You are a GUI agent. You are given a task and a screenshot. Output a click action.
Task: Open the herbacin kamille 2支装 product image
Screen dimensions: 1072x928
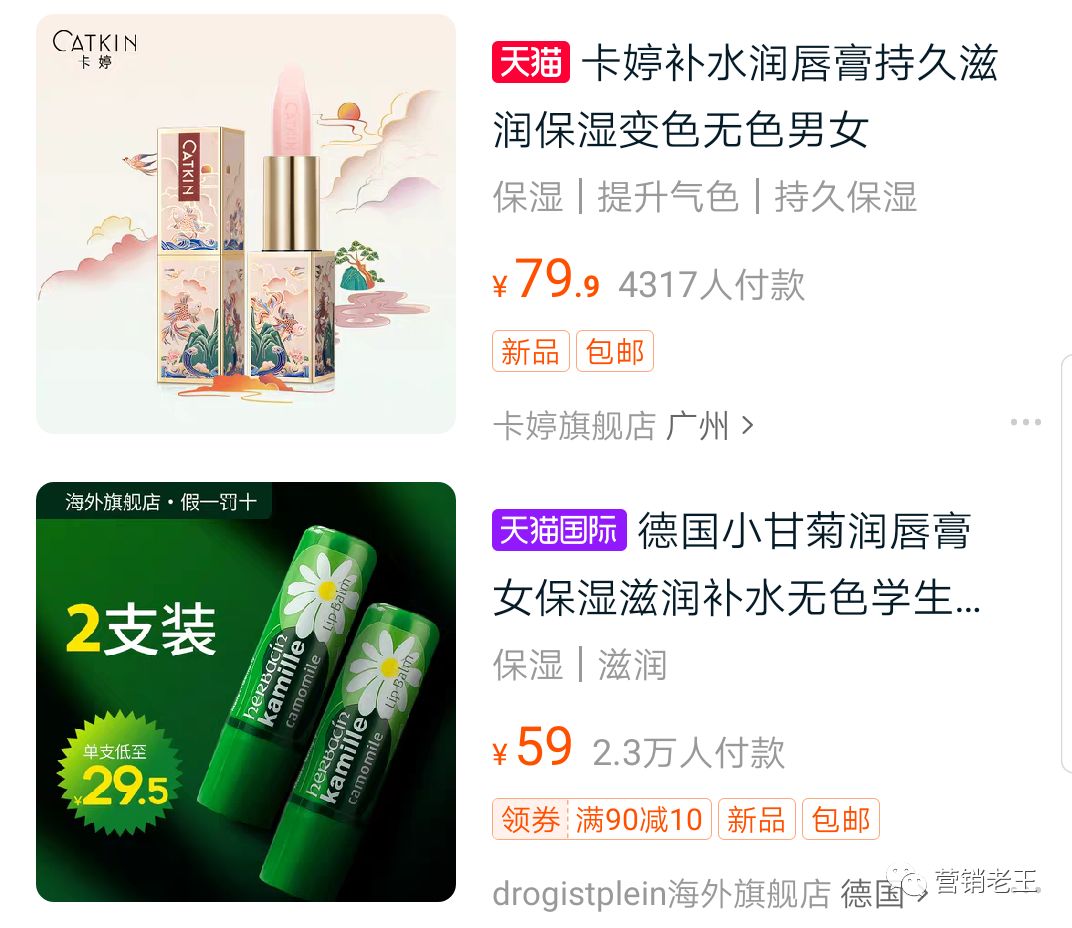click(246, 692)
